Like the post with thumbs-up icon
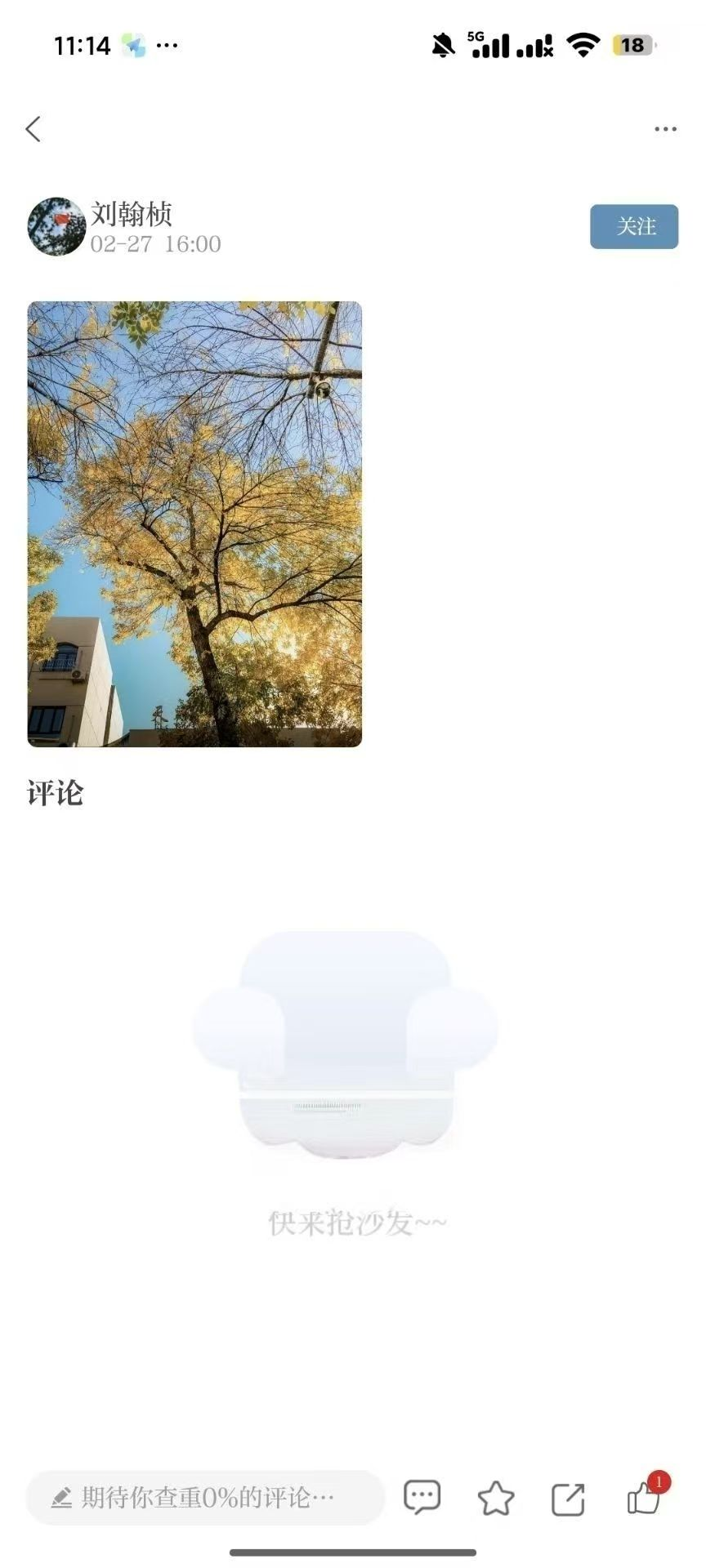 point(643,1499)
